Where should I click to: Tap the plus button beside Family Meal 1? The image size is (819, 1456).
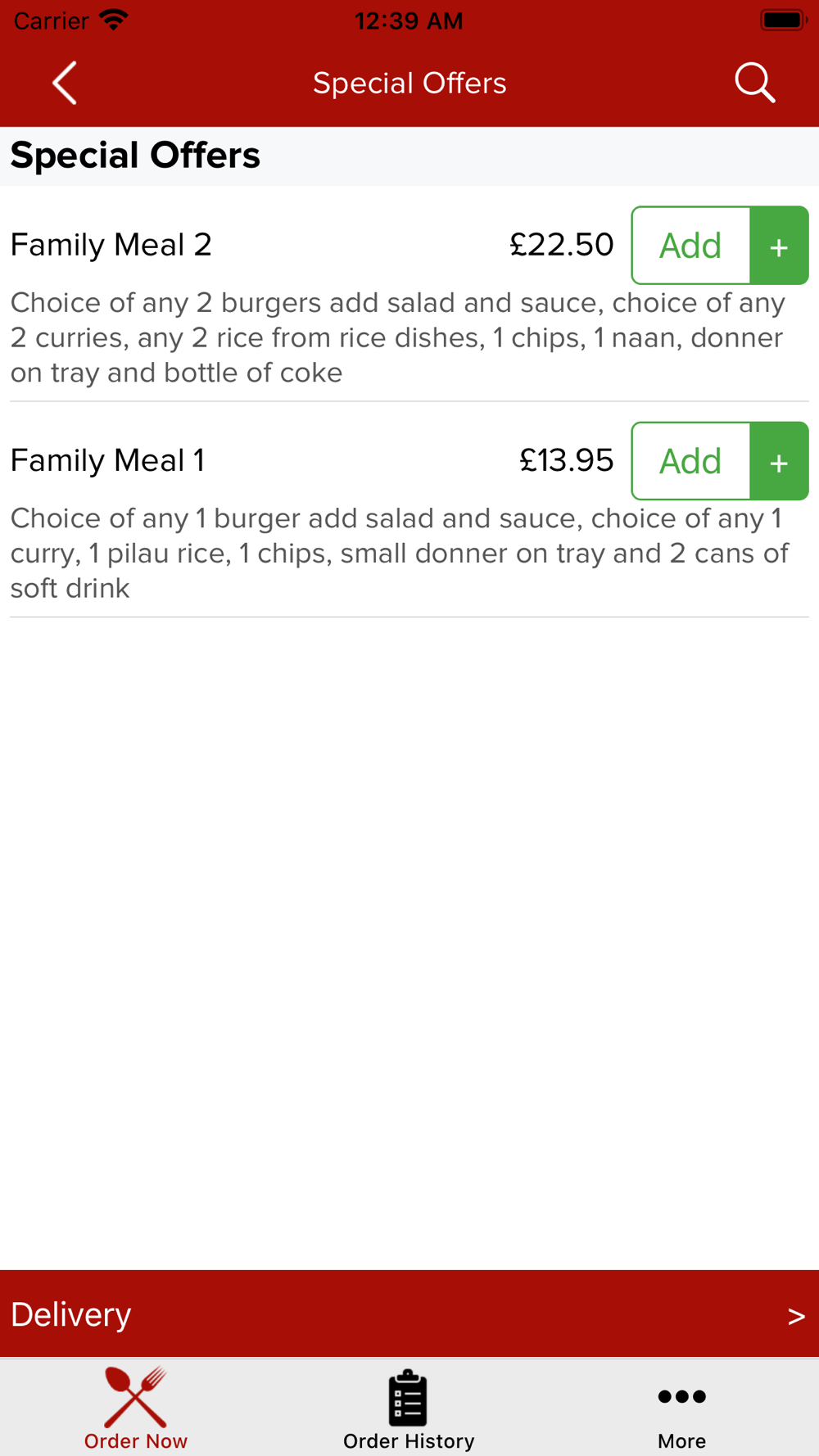pyautogui.click(x=780, y=461)
